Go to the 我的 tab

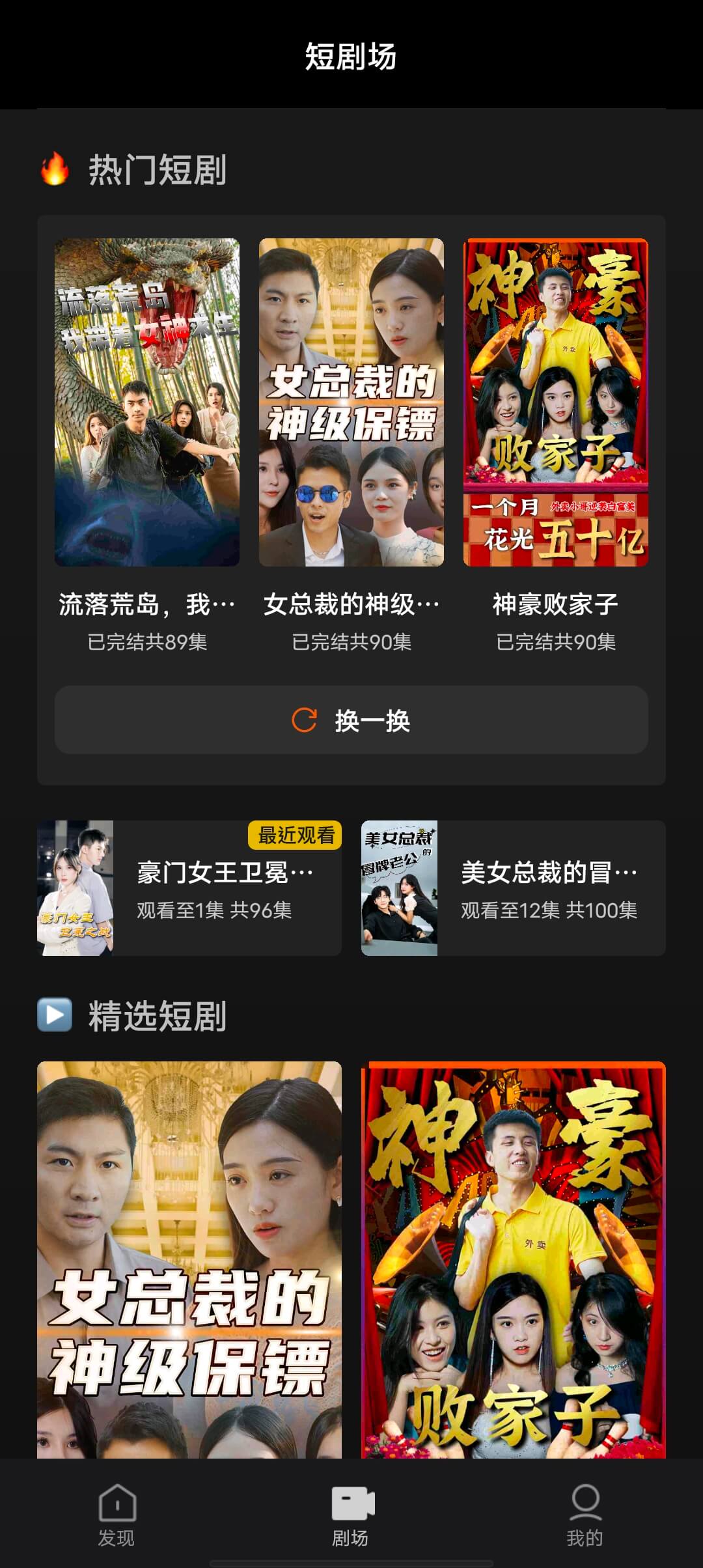point(585,1515)
